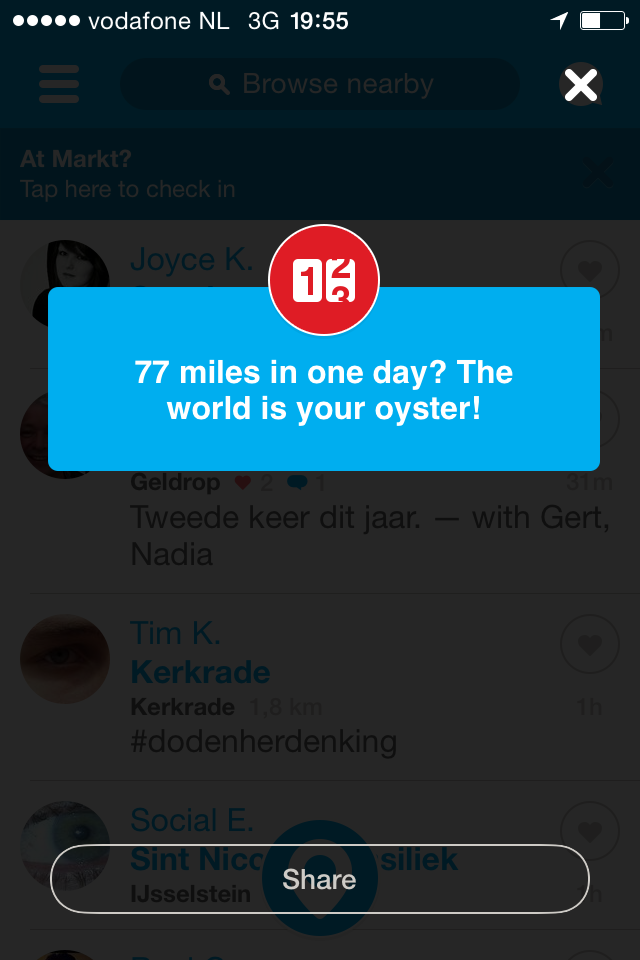This screenshot has width=640, height=960.
Task: Share the 77 miles achievement
Action: [x=319, y=879]
